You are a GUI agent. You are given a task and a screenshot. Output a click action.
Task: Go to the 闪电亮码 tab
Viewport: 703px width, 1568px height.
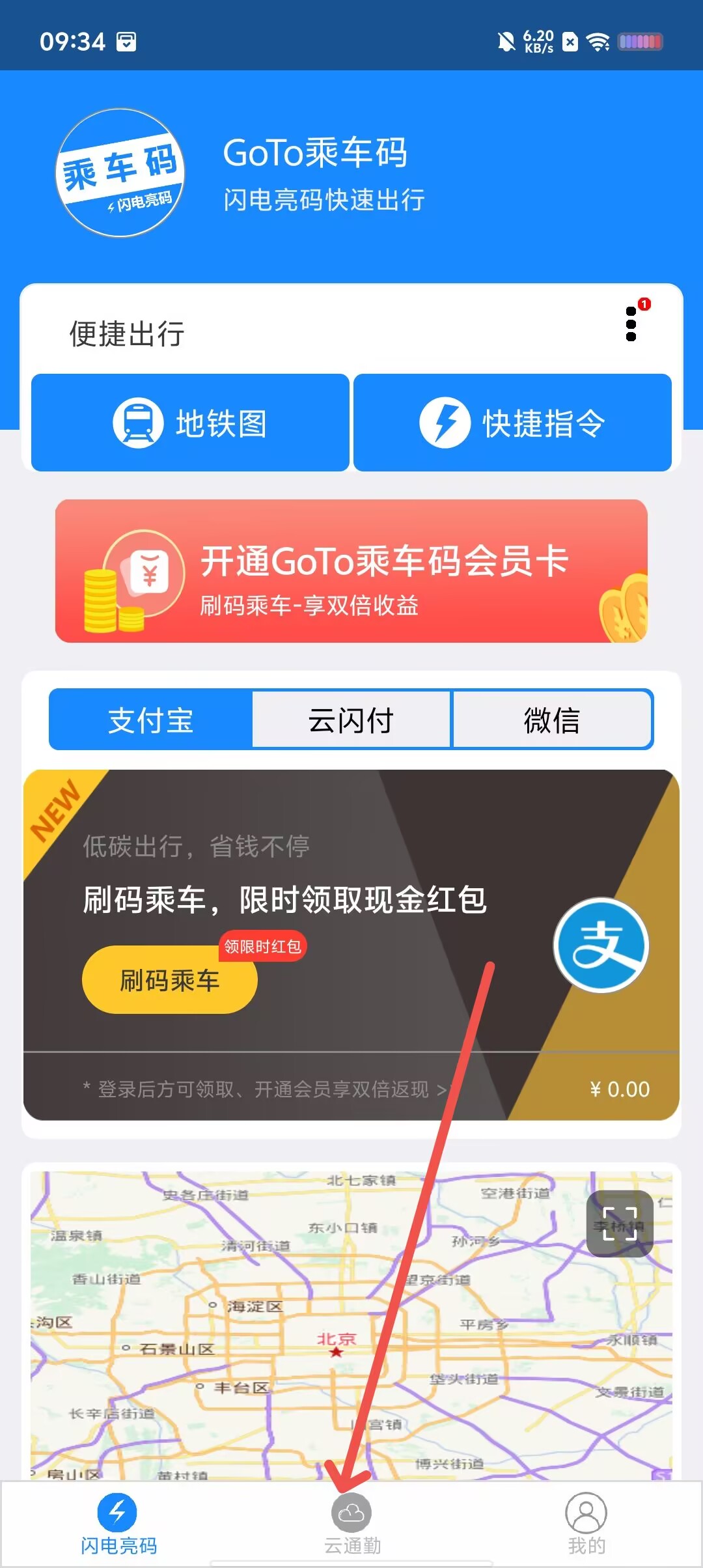(118, 1523)
